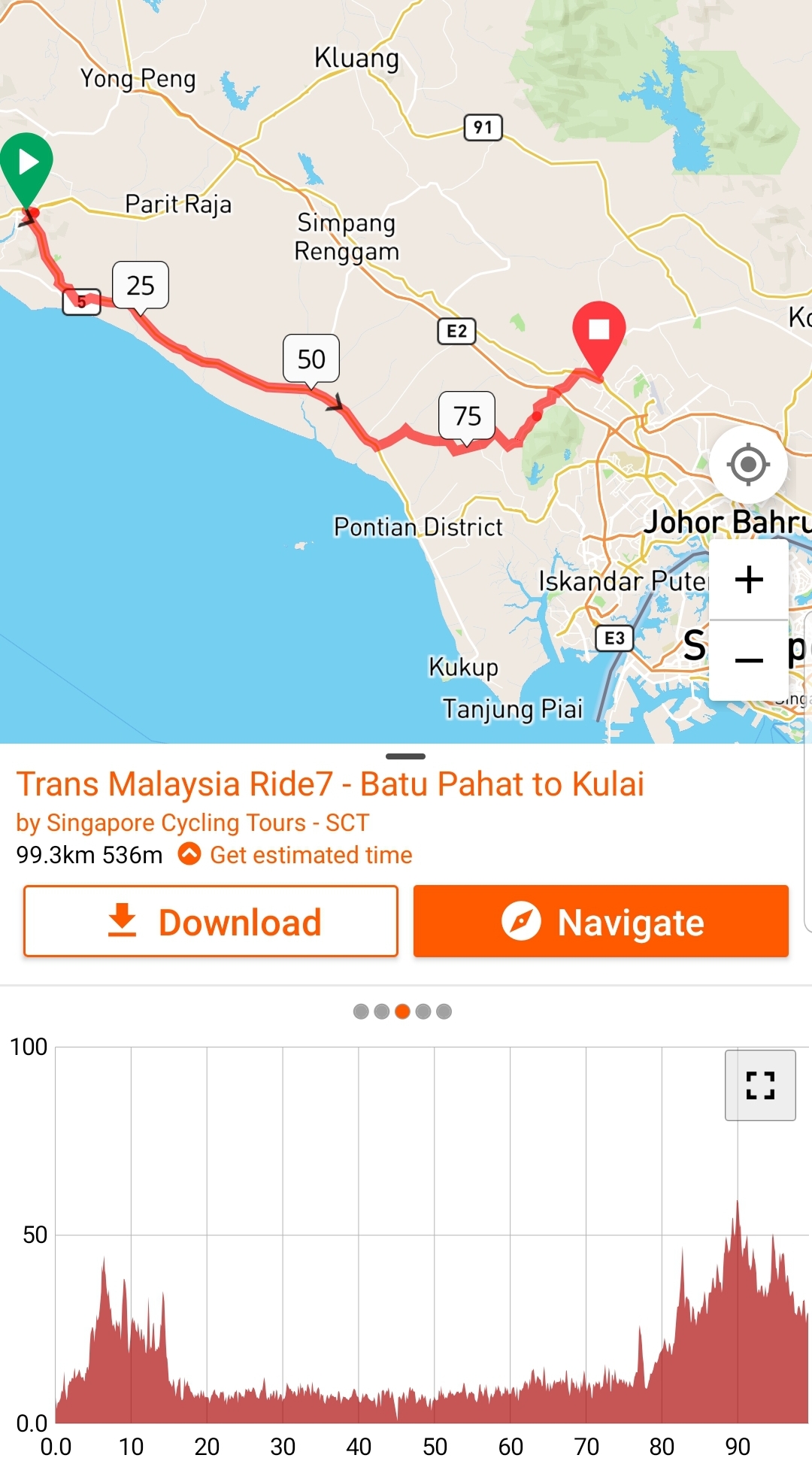Select the page indicator dots

(402, 1011)
